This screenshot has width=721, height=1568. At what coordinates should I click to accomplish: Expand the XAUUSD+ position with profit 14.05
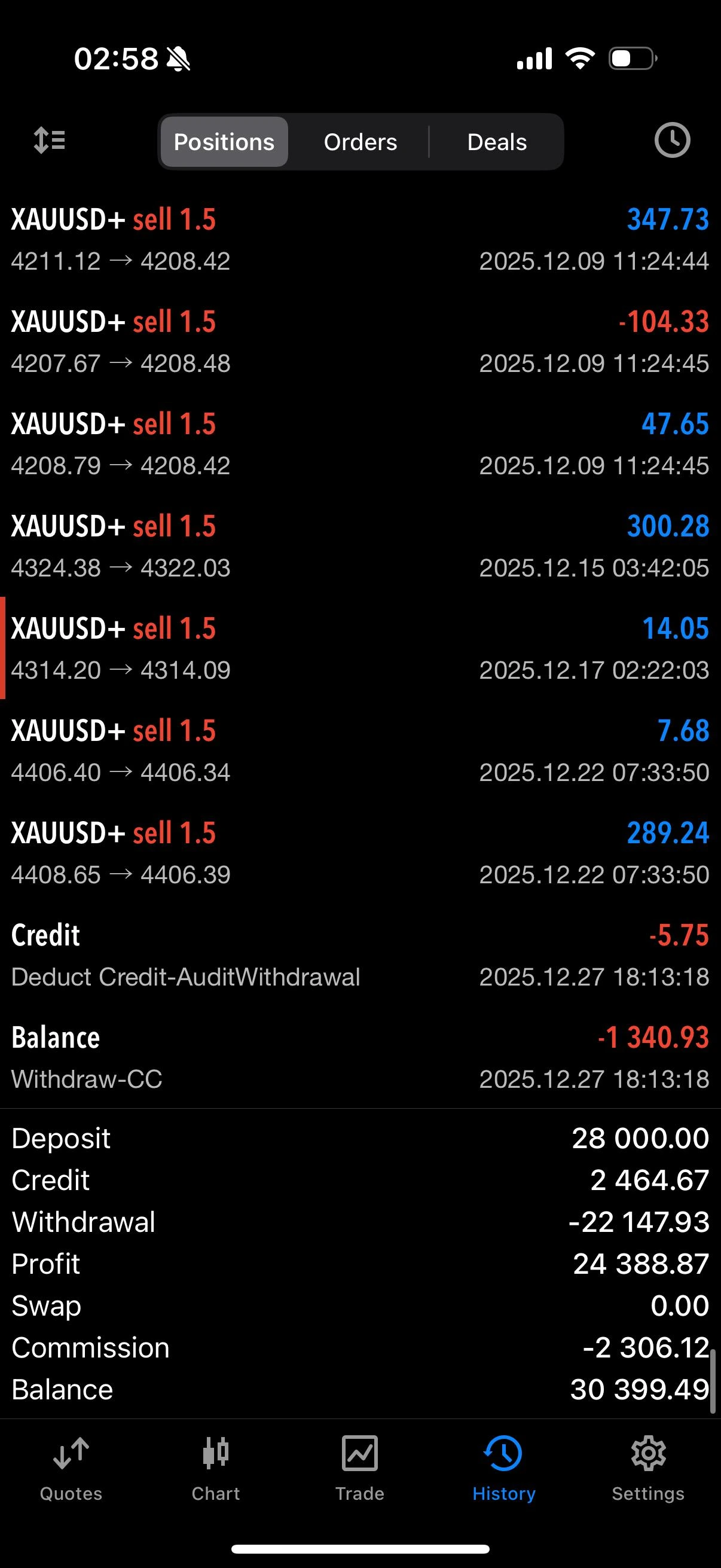(x=360, y=648)
